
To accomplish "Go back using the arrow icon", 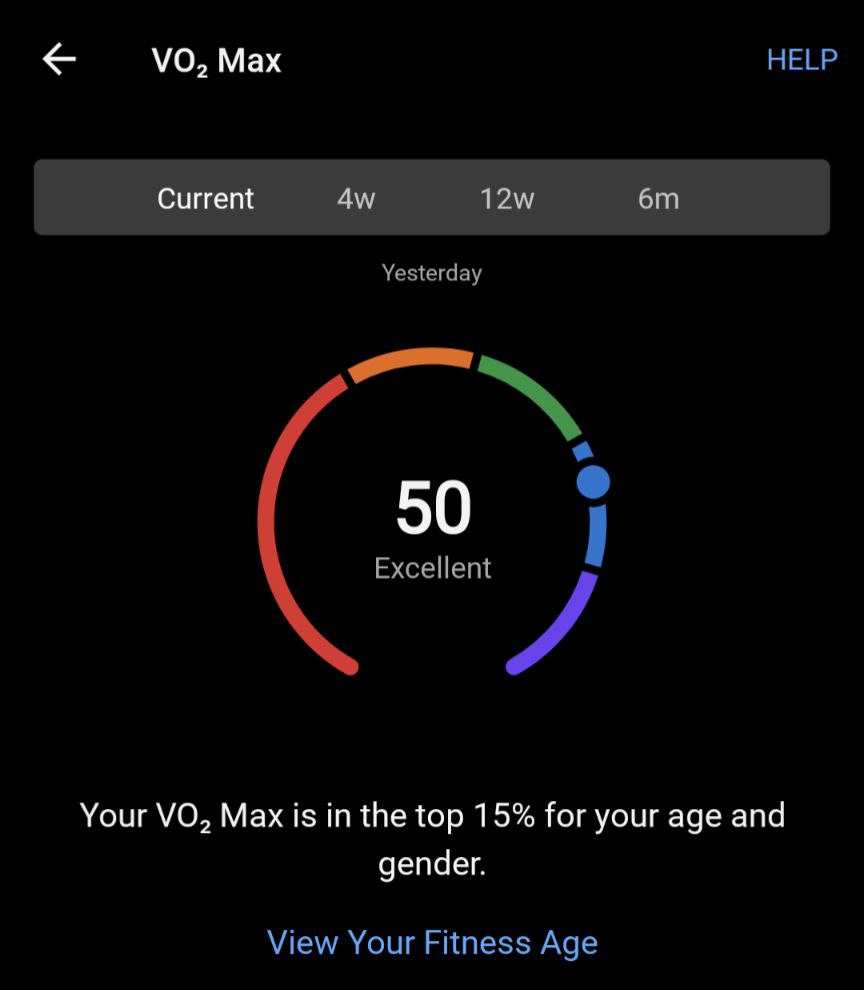I will click(59, 60).
